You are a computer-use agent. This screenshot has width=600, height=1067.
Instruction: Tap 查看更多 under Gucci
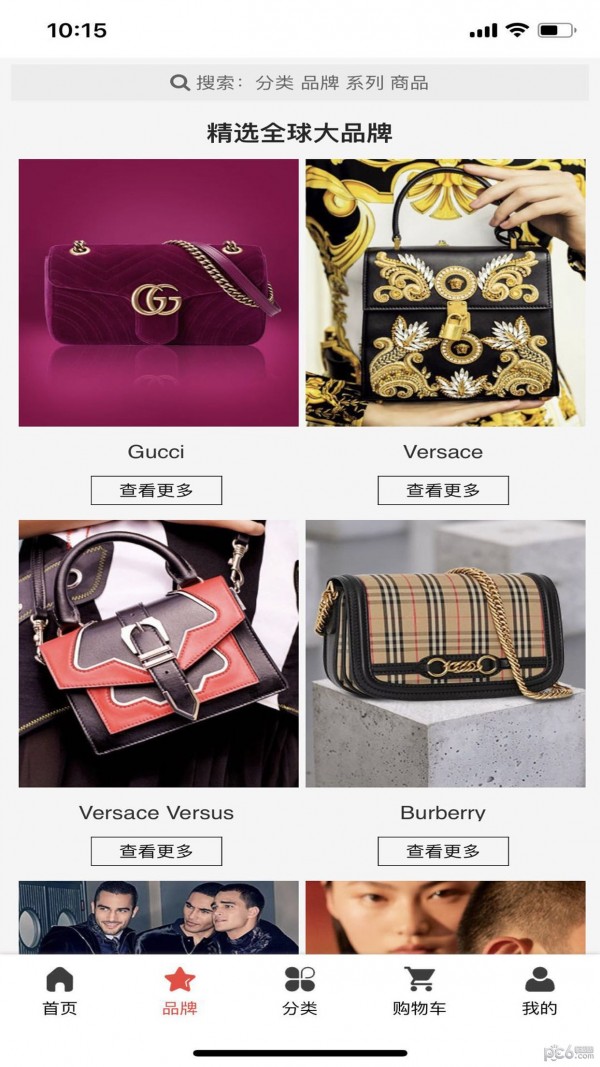(156, 490)
